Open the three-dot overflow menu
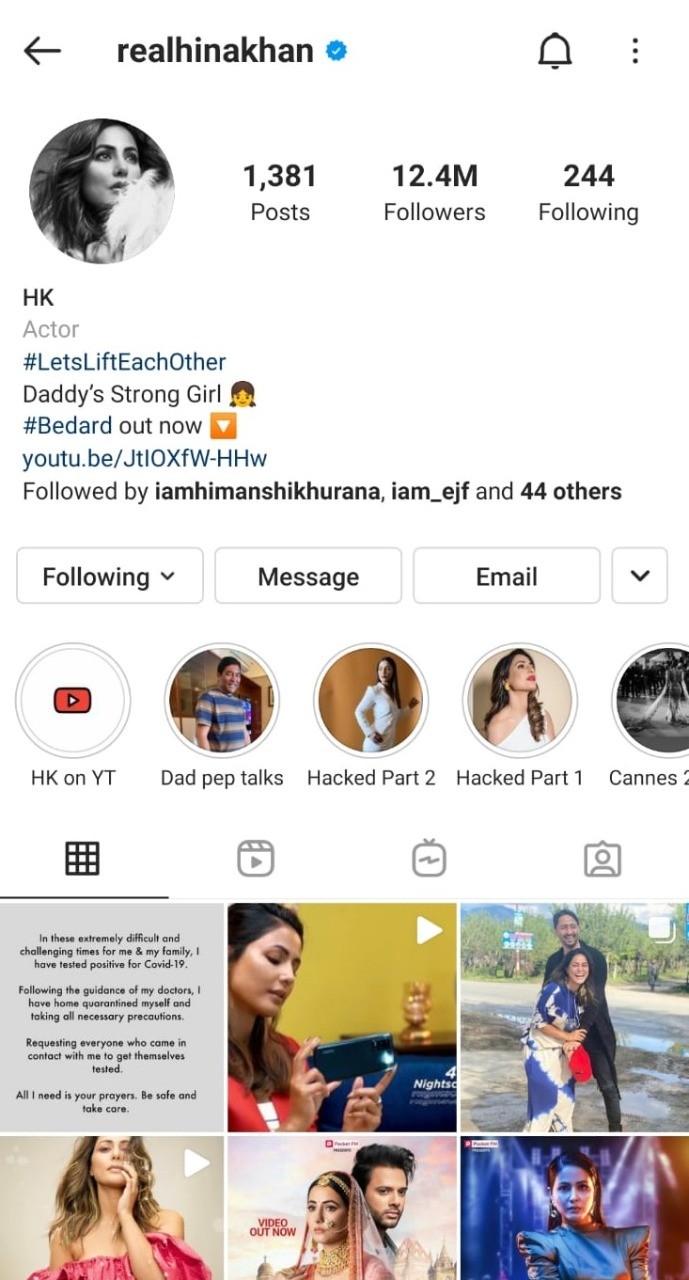Screen dimensions: 689x1280 click(x=635, y=51)
